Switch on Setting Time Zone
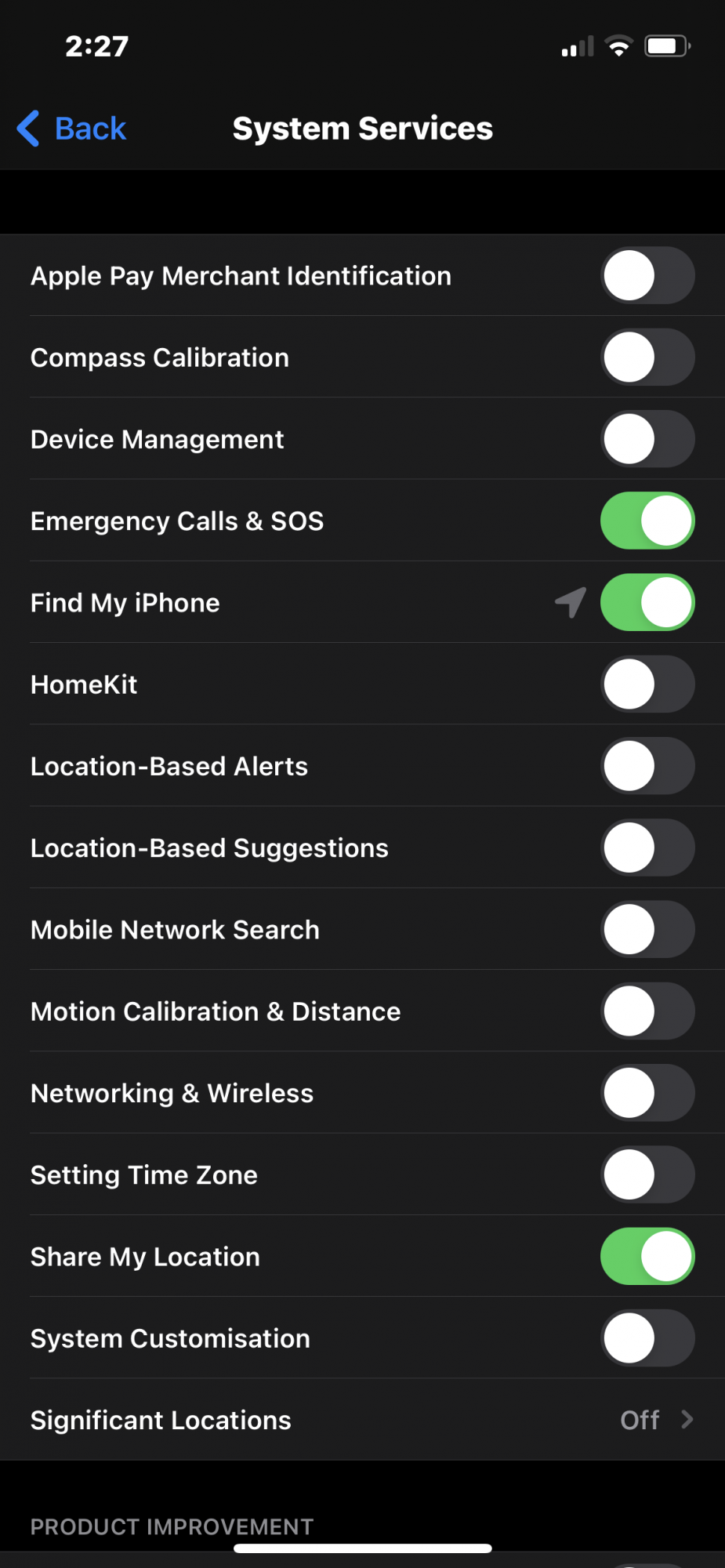 [x=647, y=1174]
